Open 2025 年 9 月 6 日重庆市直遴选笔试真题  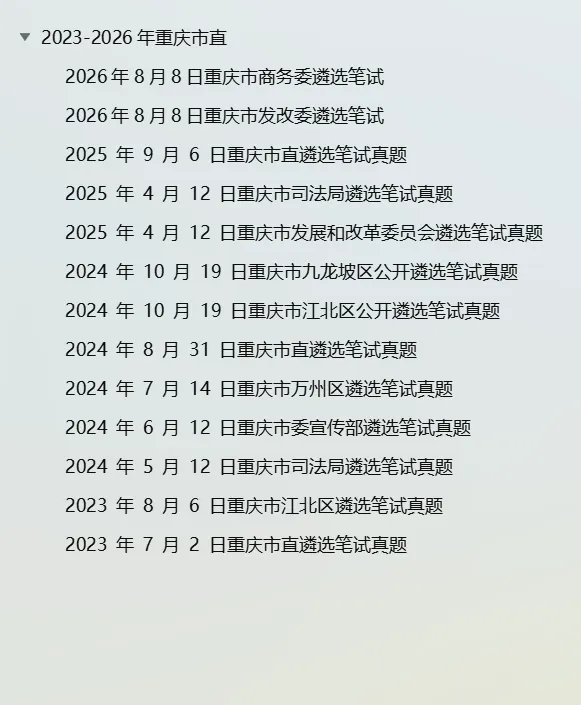pos(236,155)
